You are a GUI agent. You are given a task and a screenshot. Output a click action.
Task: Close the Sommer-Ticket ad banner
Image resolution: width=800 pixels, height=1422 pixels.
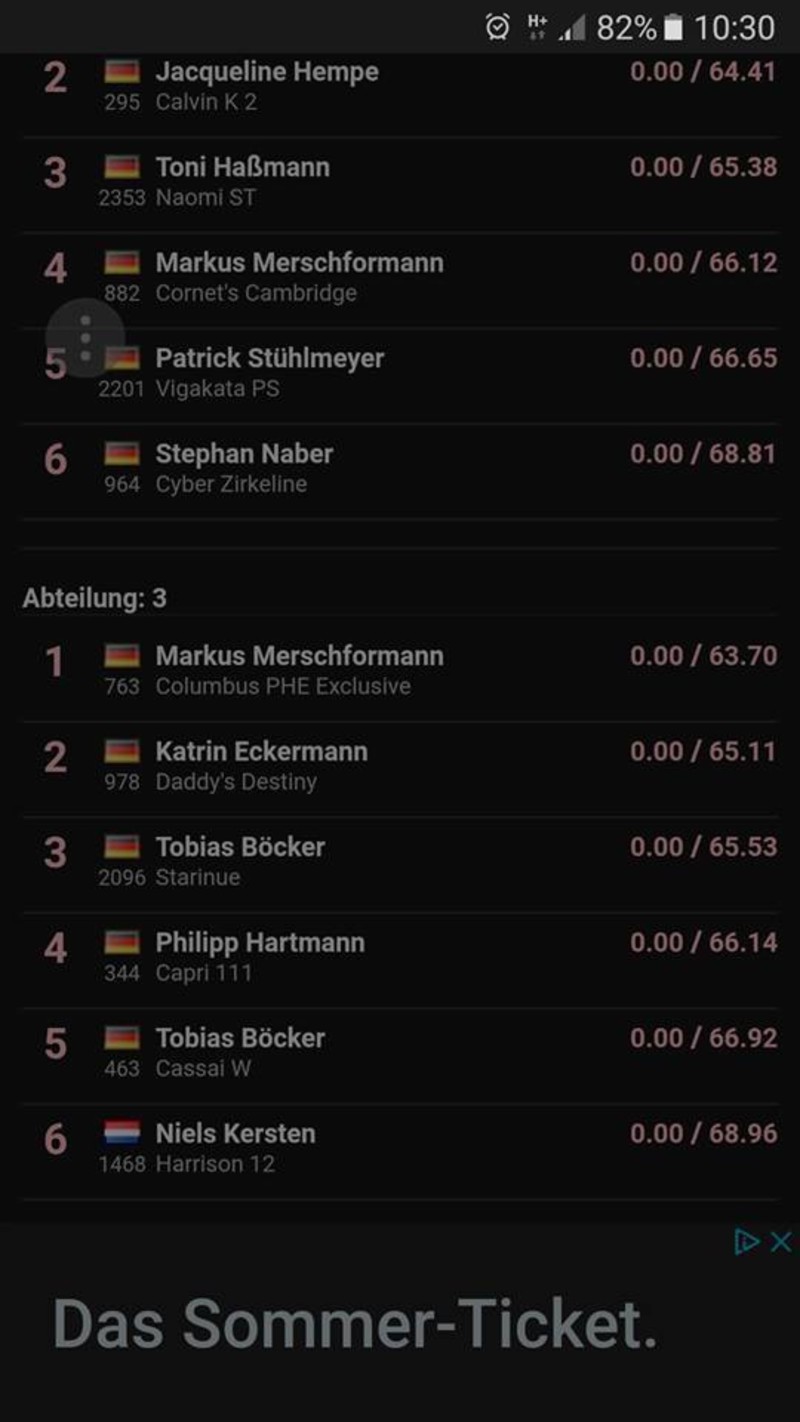click(x=781, y=1241)
